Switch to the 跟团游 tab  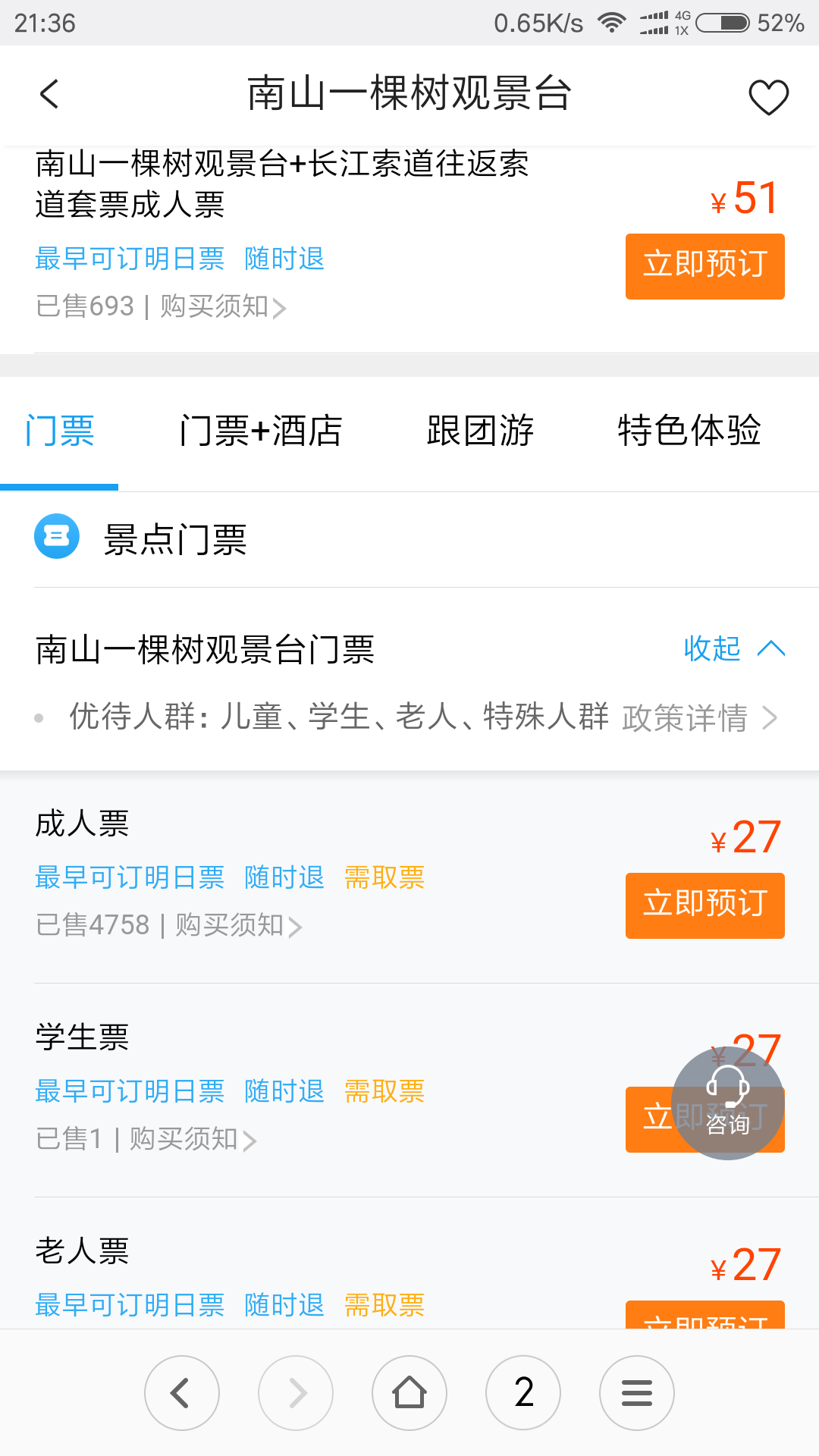pyautogui.click(x=480, y=431)
